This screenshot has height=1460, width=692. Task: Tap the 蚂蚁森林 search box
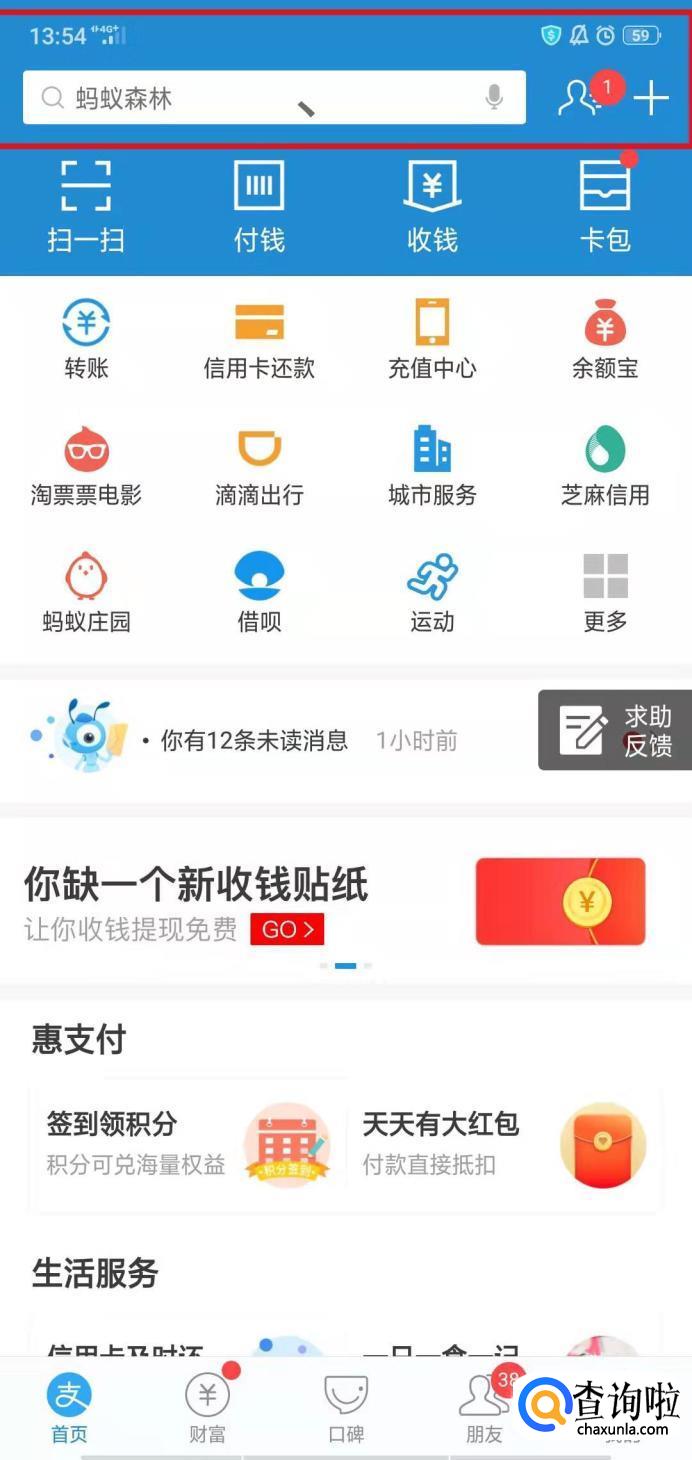pyautogui.click(x=260, y=98)
